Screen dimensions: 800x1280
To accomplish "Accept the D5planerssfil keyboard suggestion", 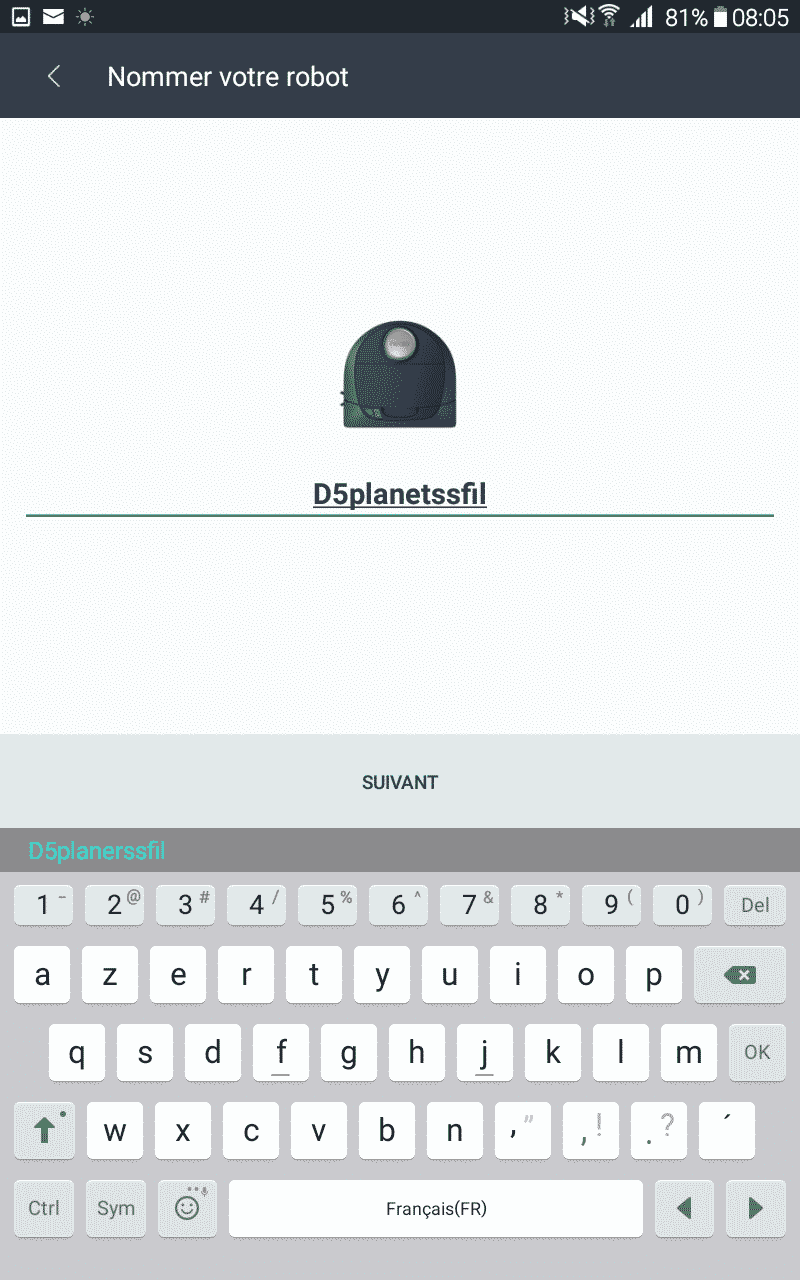I will pyautogui.click(x=97, y=852).
